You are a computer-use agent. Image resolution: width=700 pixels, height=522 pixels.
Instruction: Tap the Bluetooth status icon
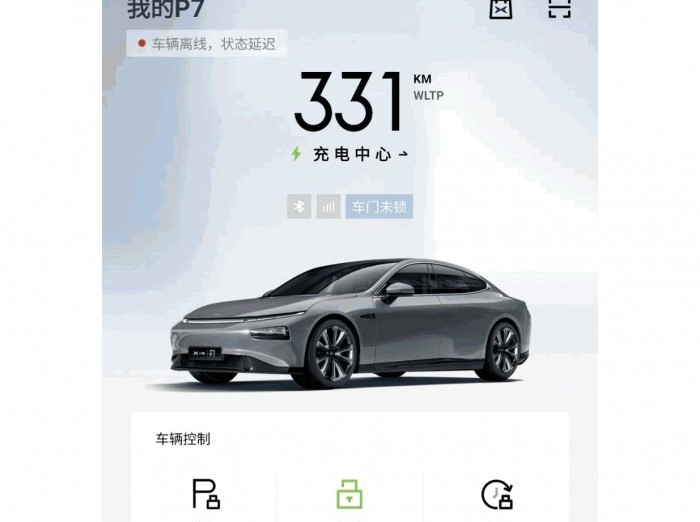(x=299, y=207)
